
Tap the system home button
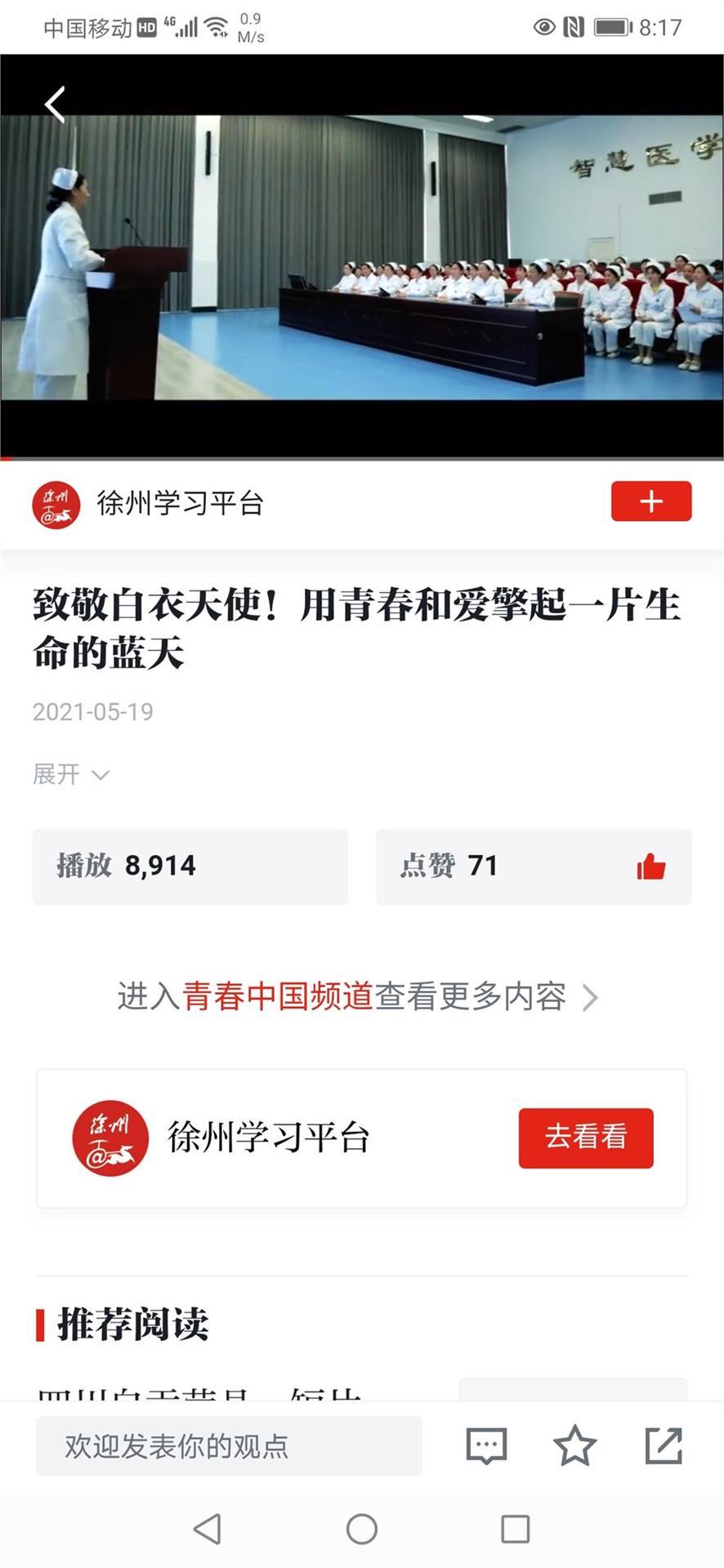coord(362,1529)
